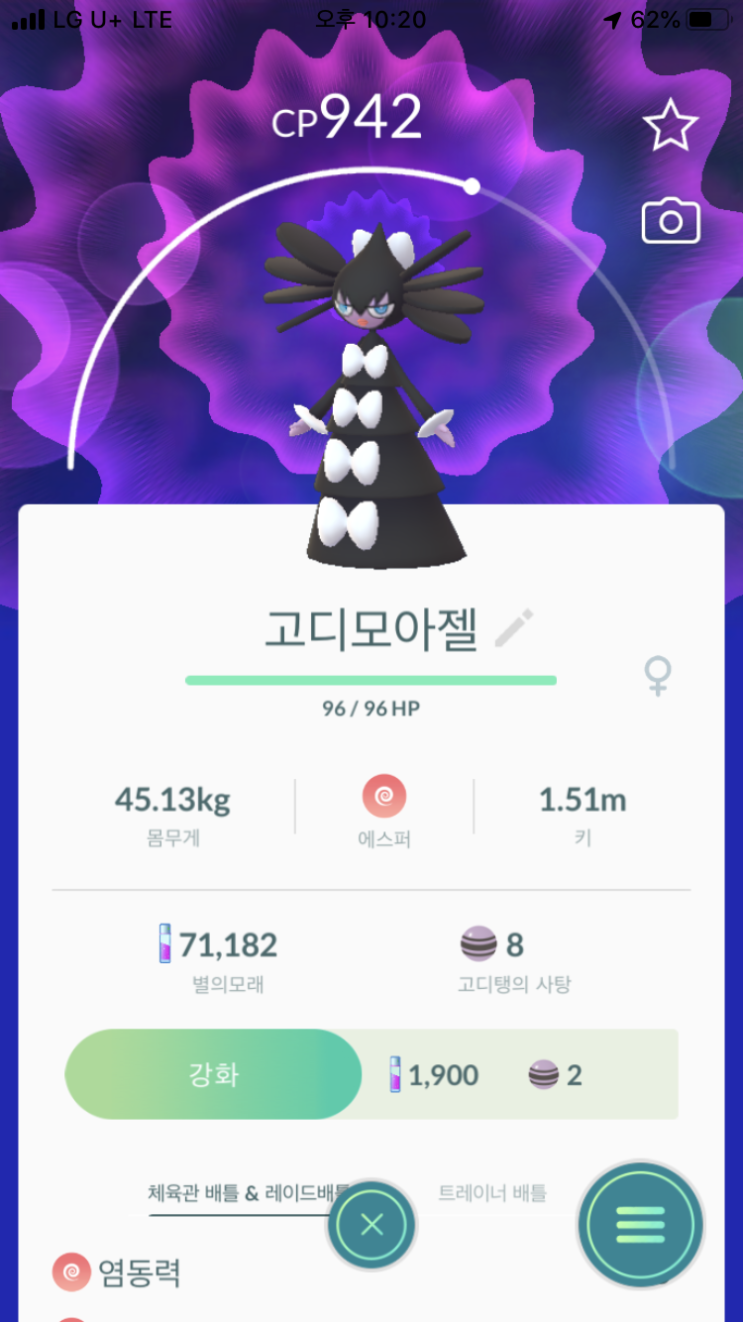Open the round menu button
The width and height of the screenshot is (743, 1322).
click(x=640, y=1225)
